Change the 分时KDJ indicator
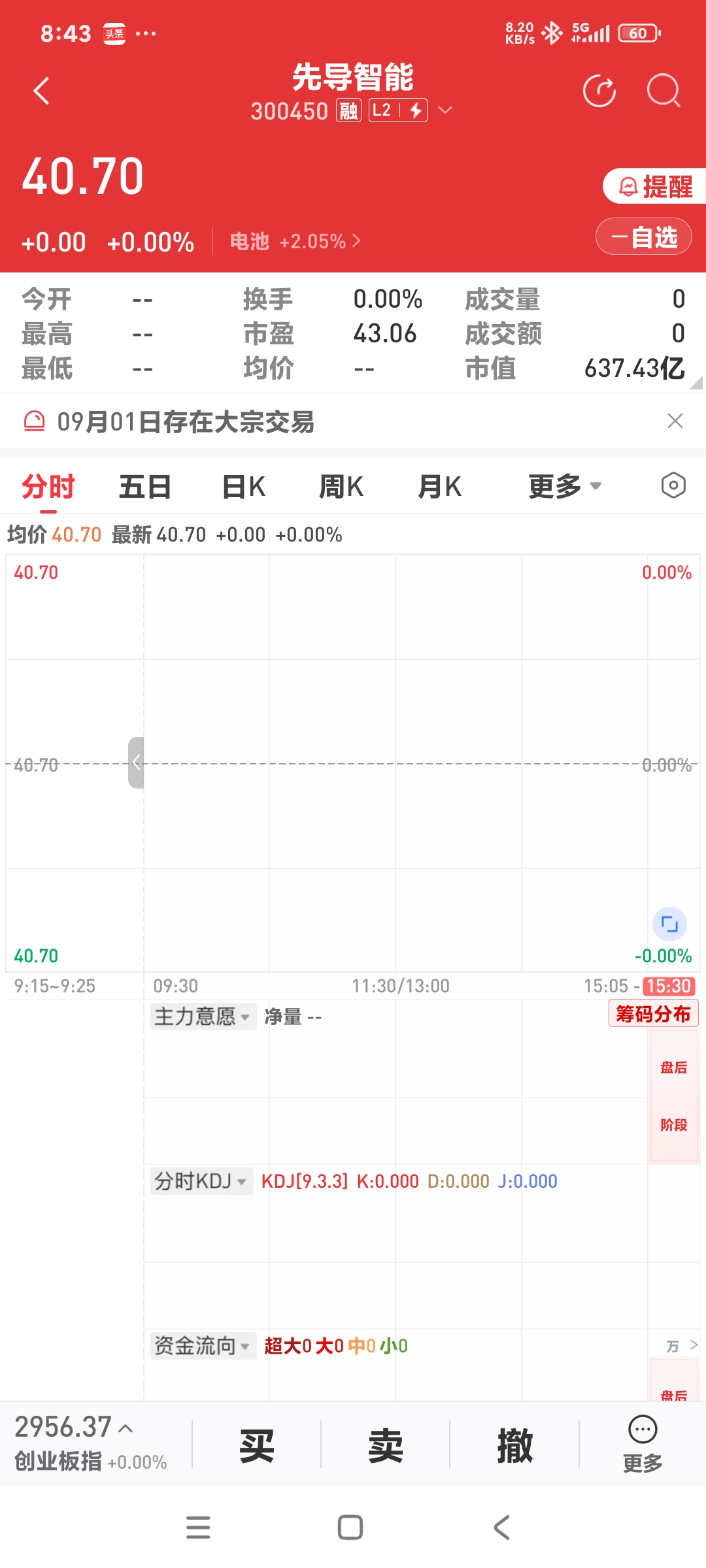Viewport: 706px width, 1568px height. click(x=201, y=1181)
